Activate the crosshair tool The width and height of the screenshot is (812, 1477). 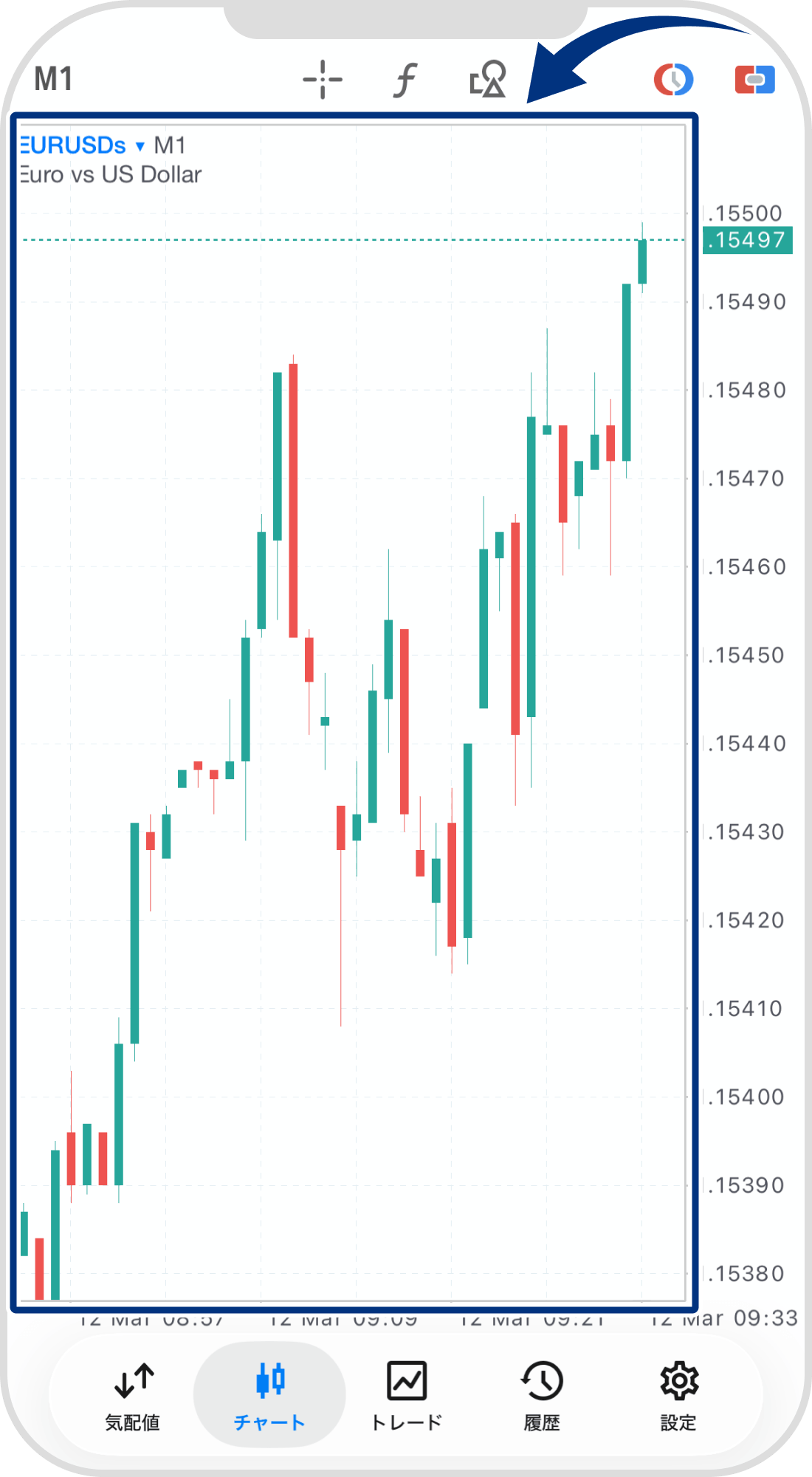pyautogui.click(x=323, y=79)
